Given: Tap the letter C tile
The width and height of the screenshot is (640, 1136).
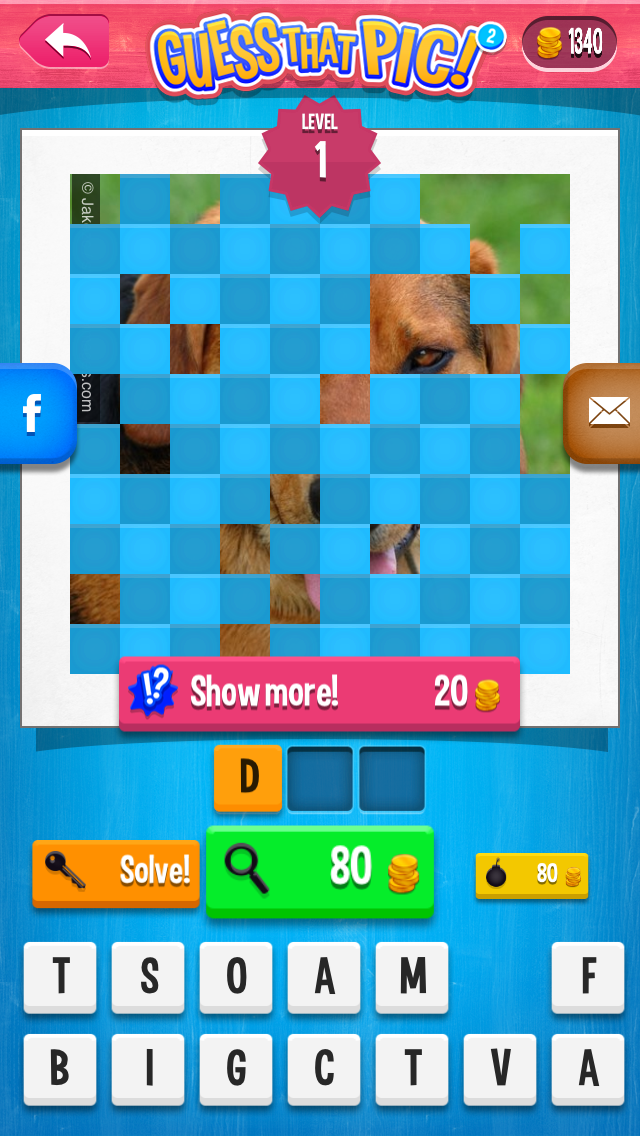Looking at the screenshot, I should tap(324, 1069).
